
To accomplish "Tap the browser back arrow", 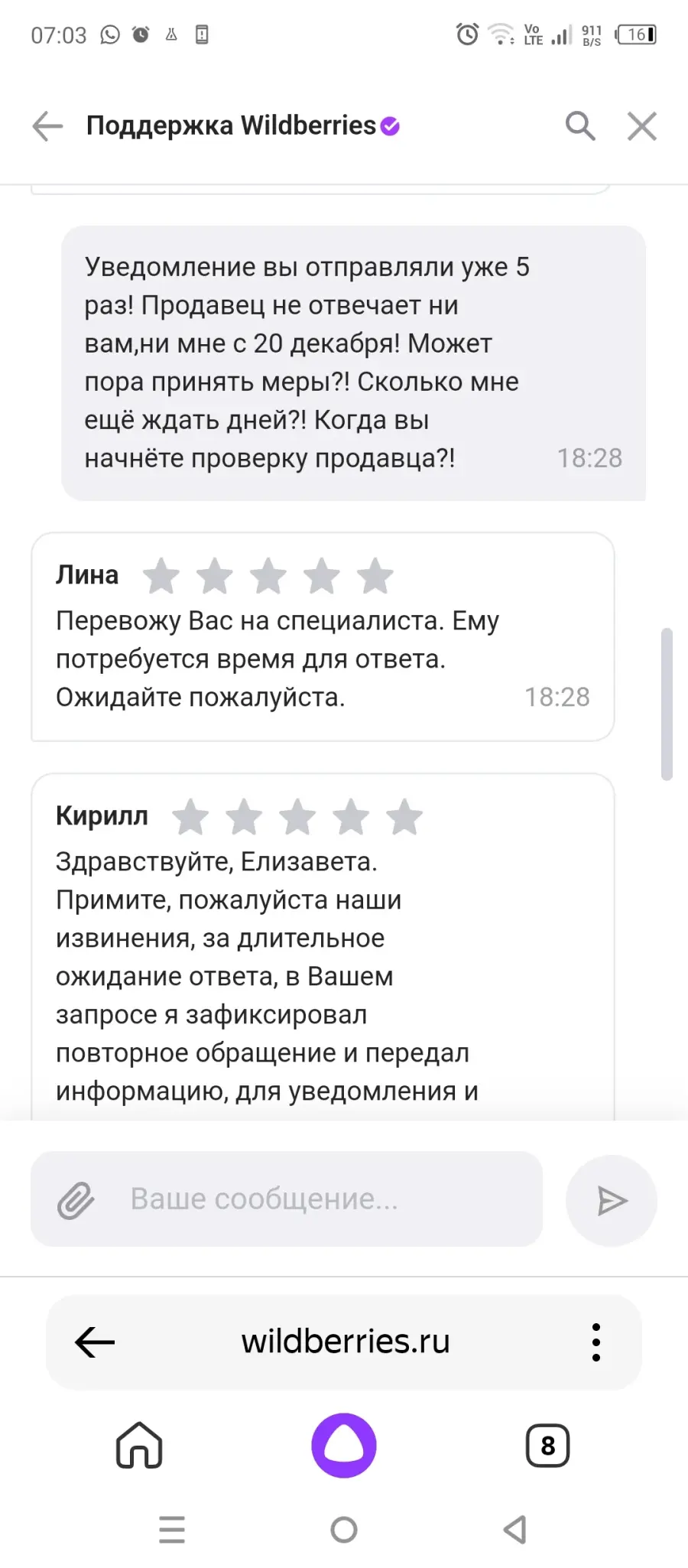I will [95, 1342].
